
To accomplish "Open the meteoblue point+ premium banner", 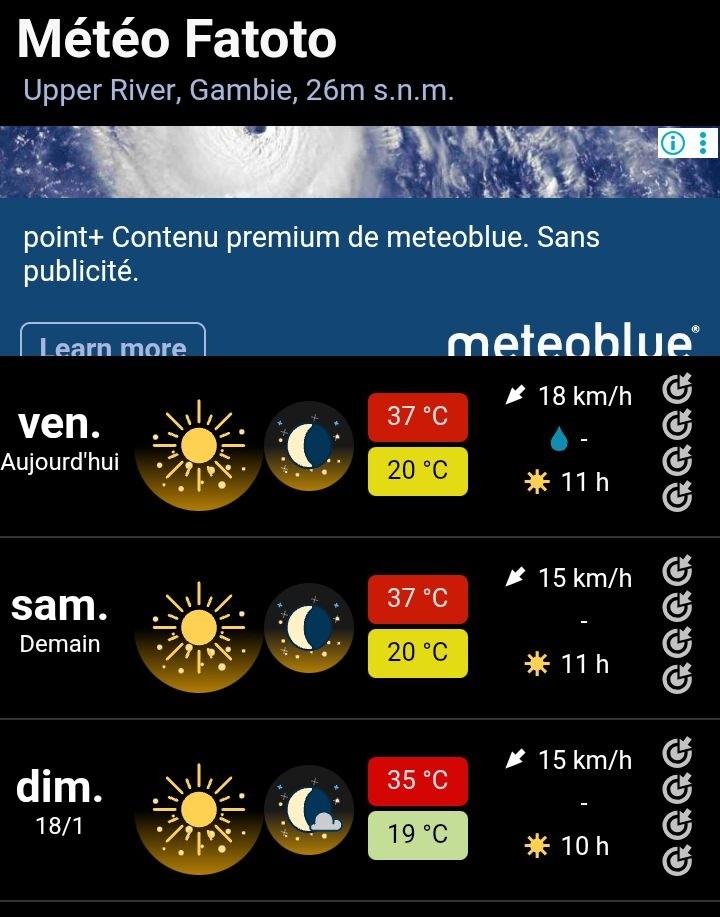I will pyautogui.click(x=360, y=254).
